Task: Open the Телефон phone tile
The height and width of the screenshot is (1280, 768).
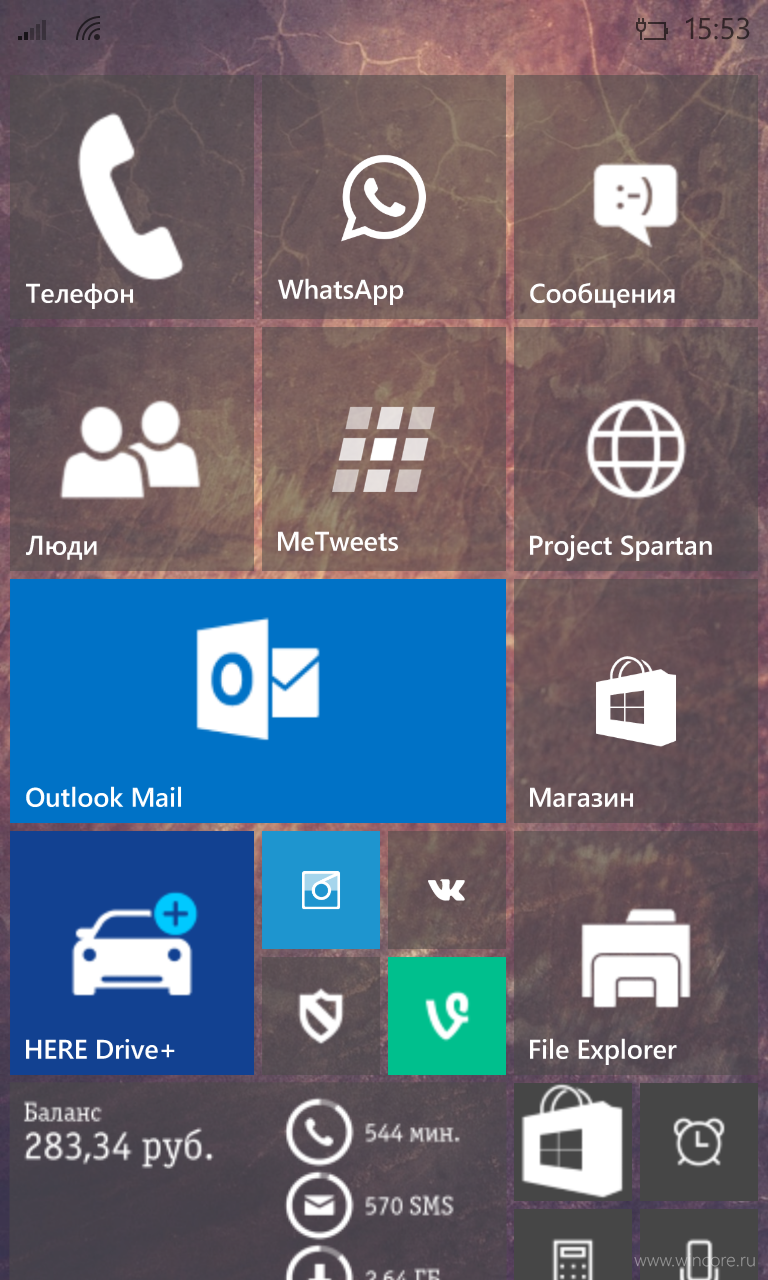Action: tap(132, 197)
